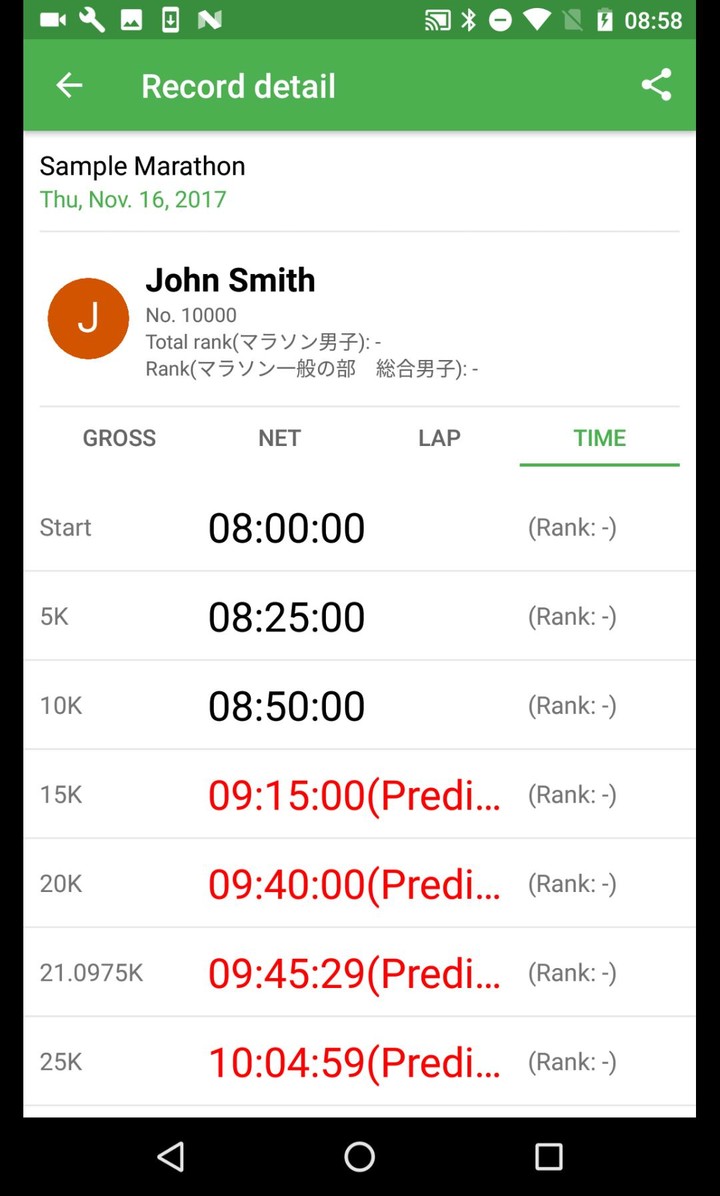Switch to the NET tab
This screenshot has width=720, height=1196.
tap(279, 438)
